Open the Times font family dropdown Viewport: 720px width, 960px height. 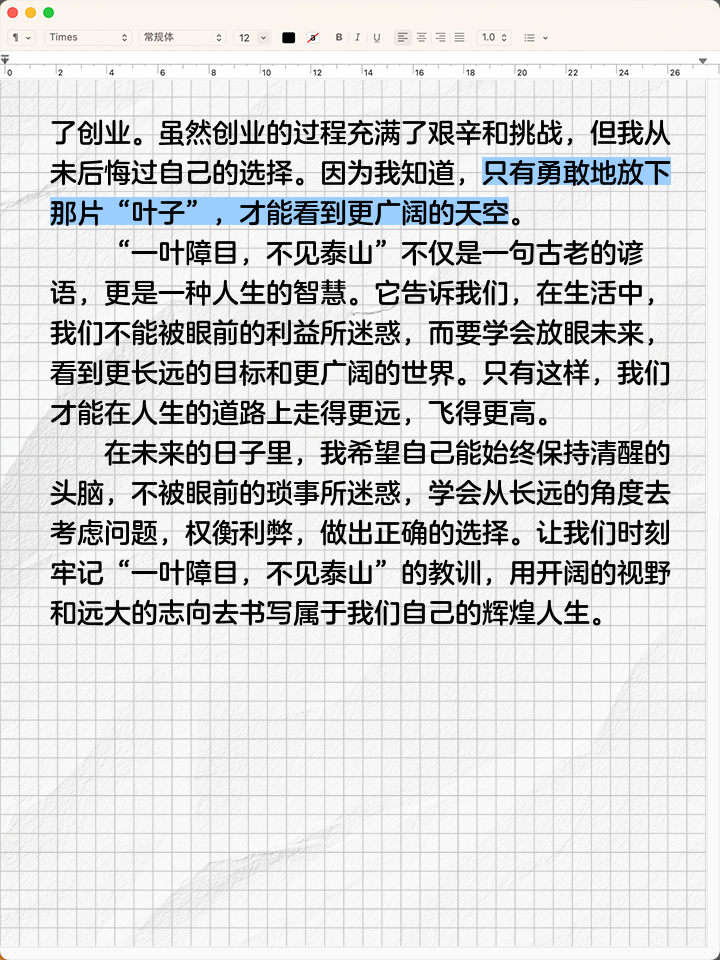click(88, 37)
